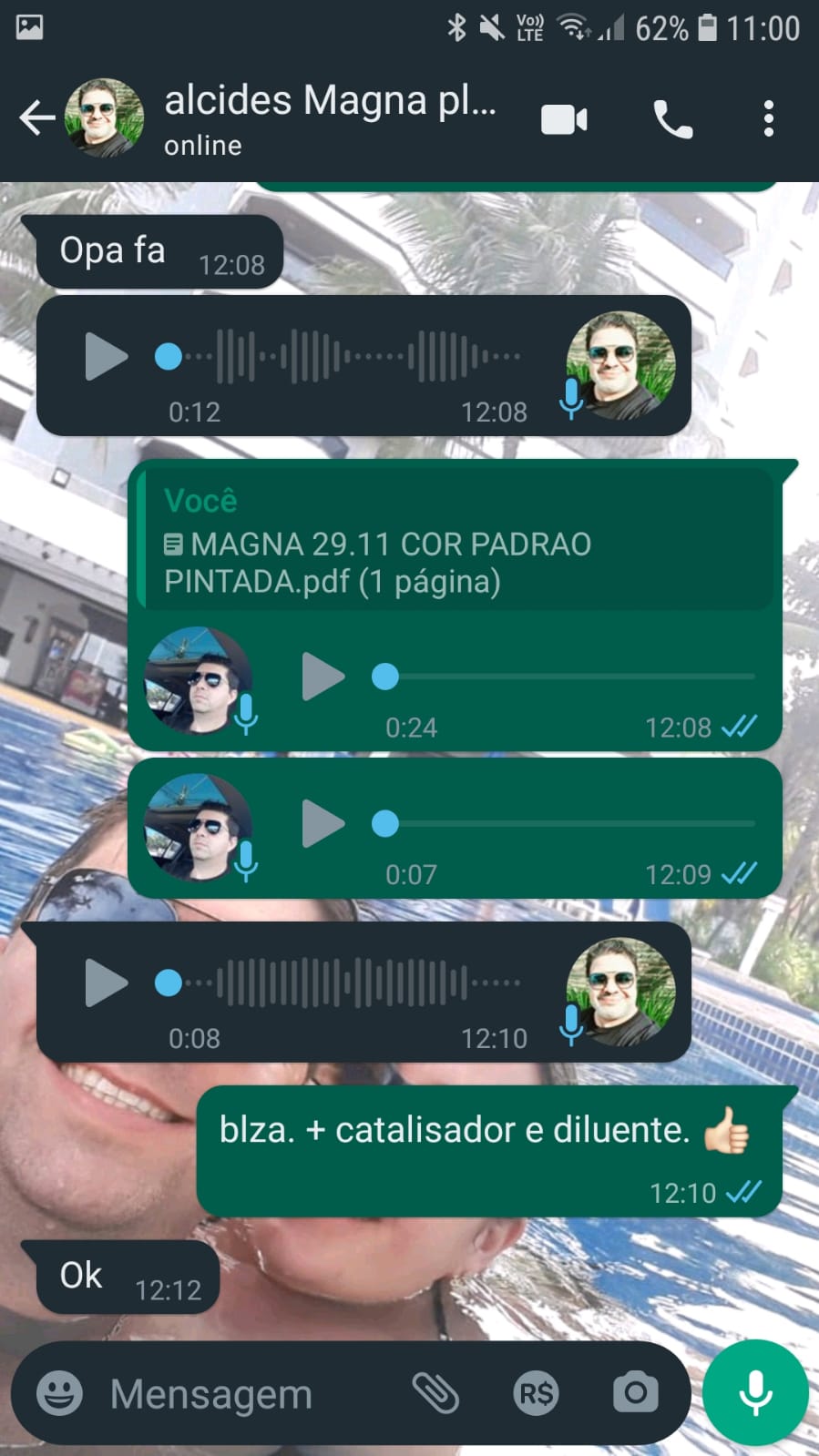Open the camera
The width and height of the screenshot is (819, 1456).
[x=635, y=1393]
